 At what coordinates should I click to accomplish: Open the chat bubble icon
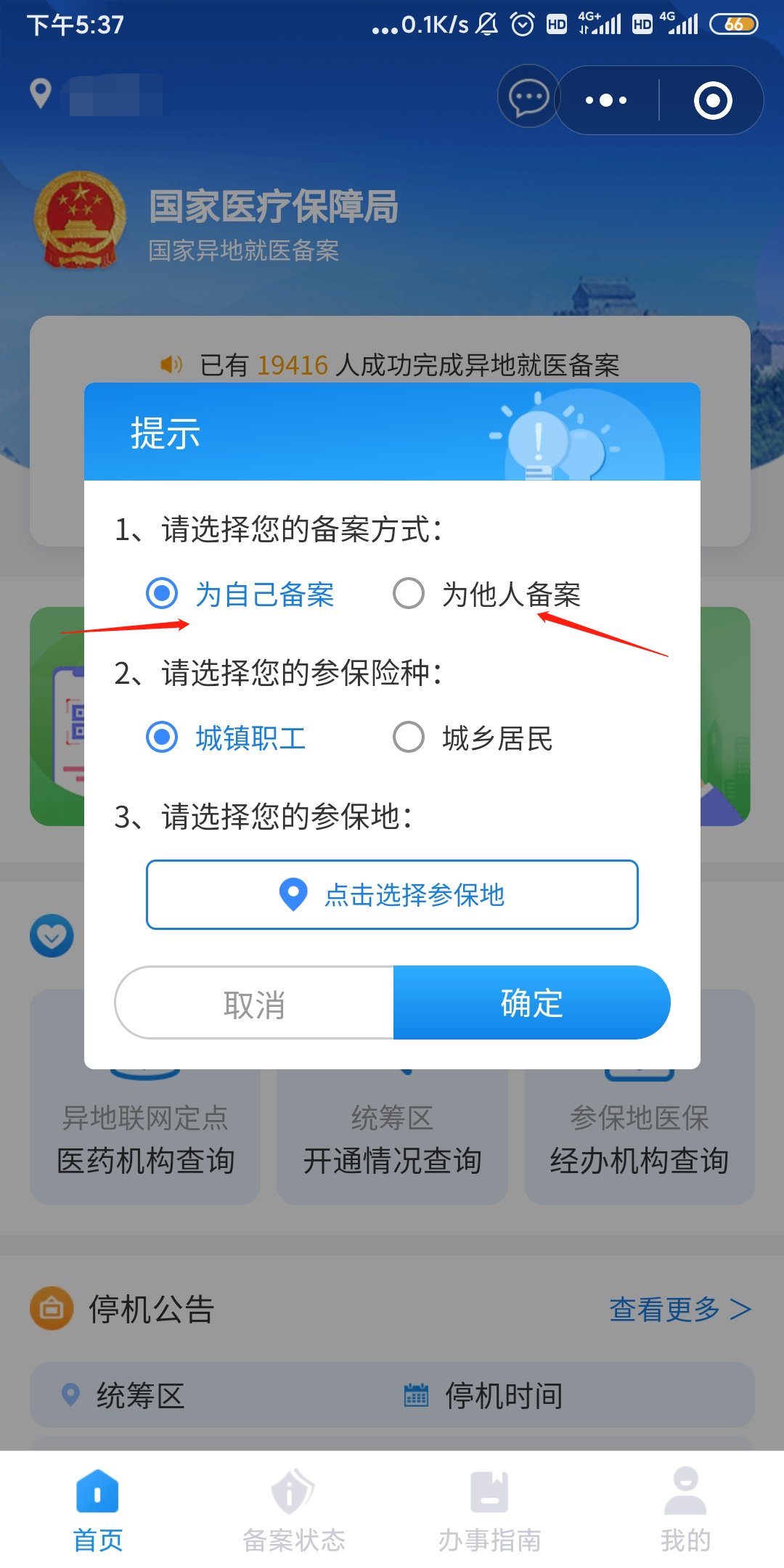point(528,97)
